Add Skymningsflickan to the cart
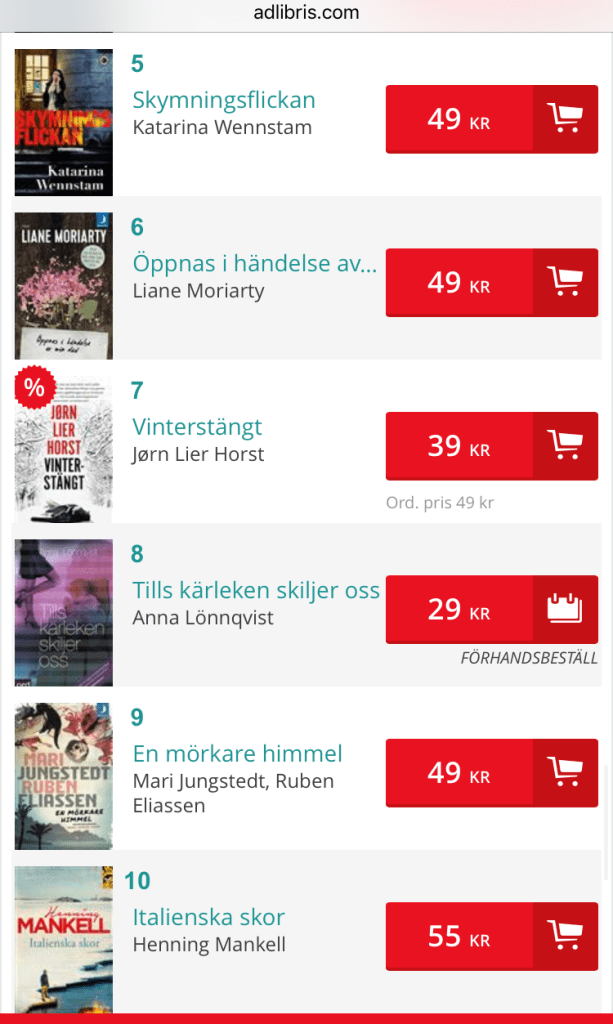Screen dimensions: 613x1024 [x=565, y=119]
